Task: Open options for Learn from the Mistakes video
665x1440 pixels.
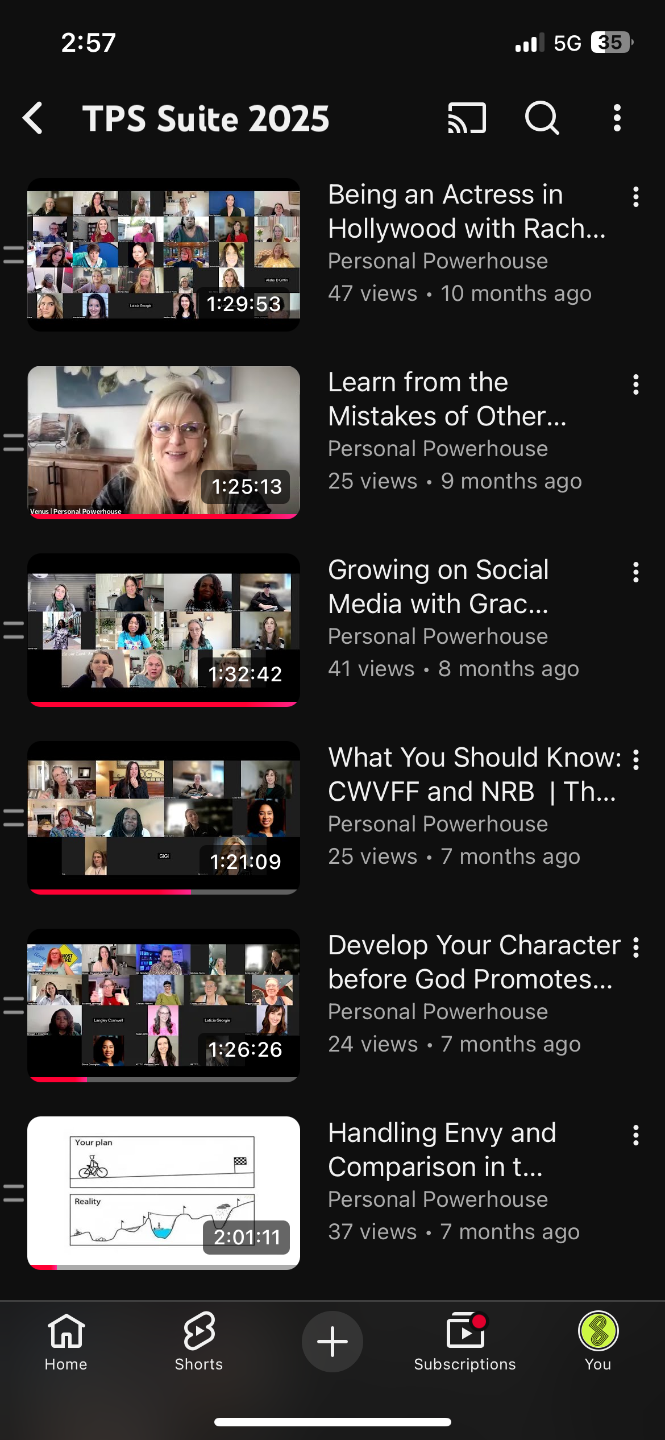Action: (x=635, y=385)
